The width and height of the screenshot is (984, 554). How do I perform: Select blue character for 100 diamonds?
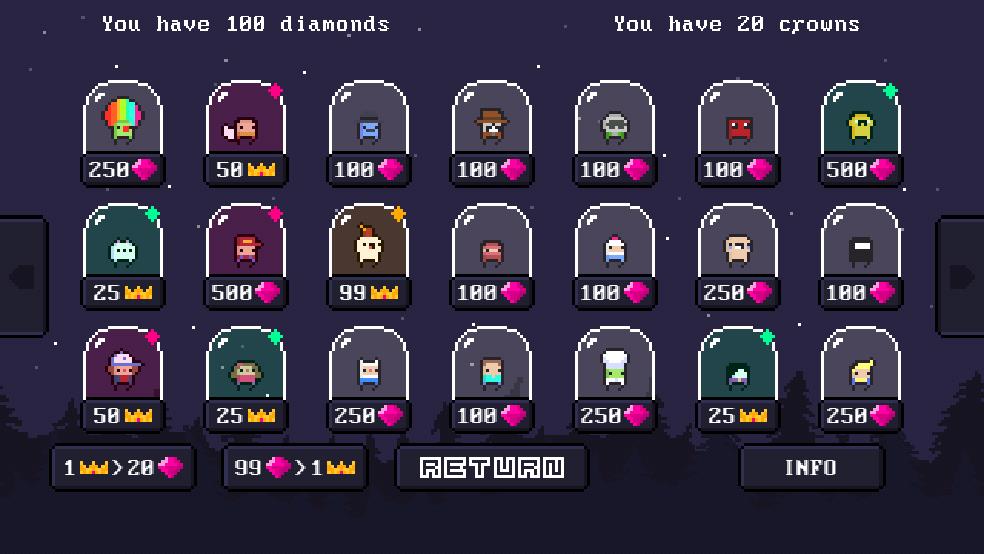(368, 130)
